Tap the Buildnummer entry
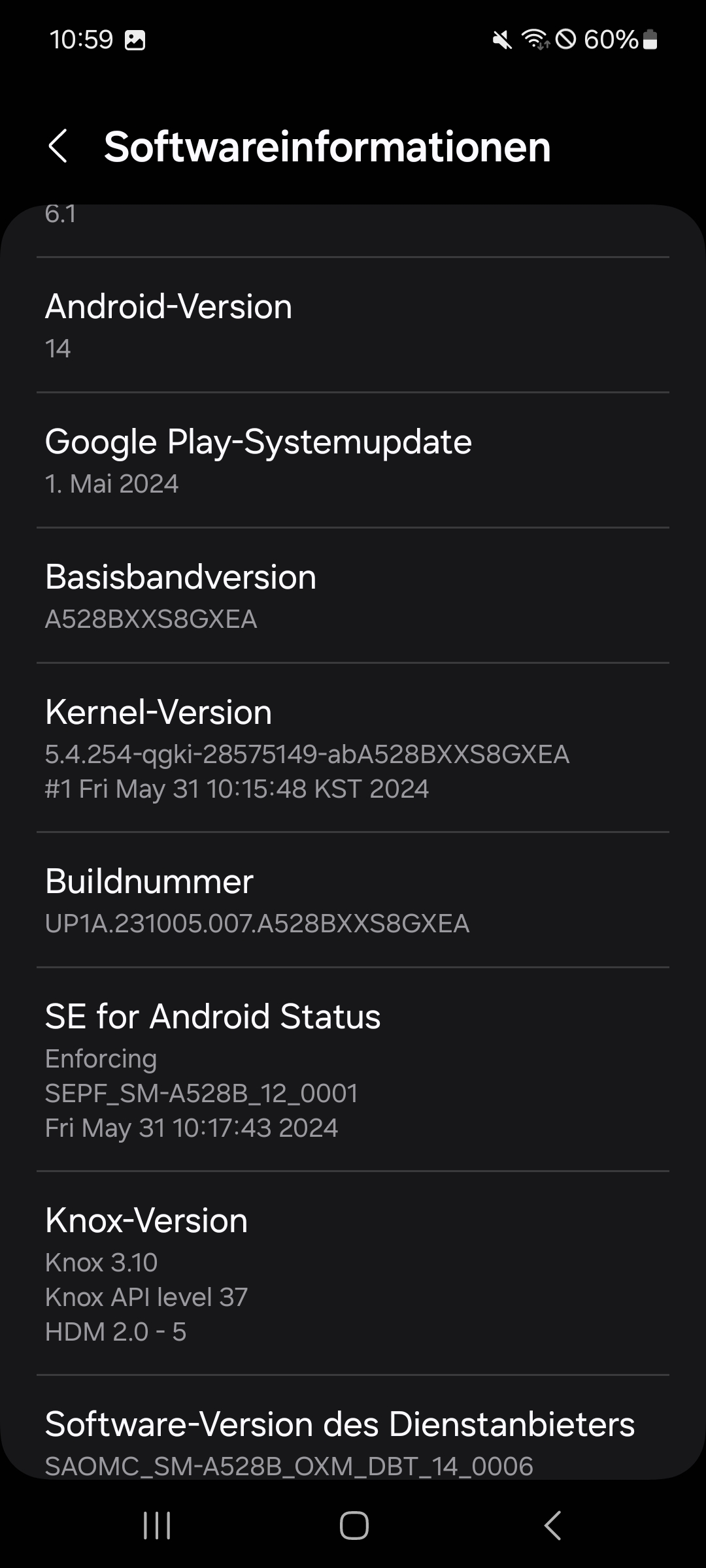This screenshot has height=1568, width=706. click(353, 900)
